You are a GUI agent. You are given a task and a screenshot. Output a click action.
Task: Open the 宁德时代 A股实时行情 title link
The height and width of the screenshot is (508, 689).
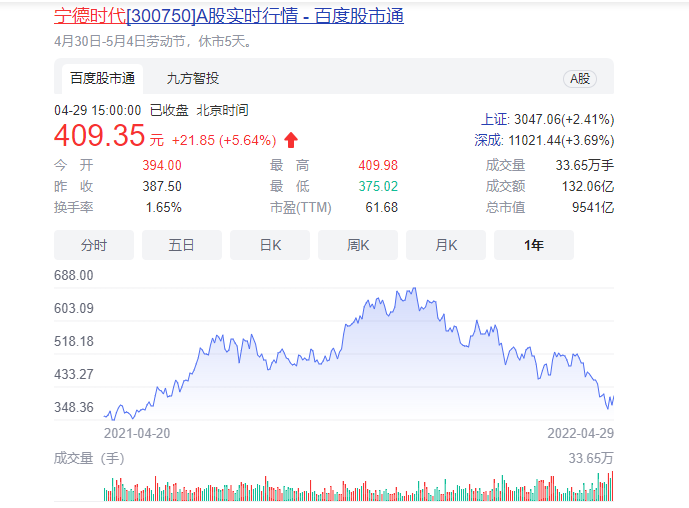coord(228,16)
